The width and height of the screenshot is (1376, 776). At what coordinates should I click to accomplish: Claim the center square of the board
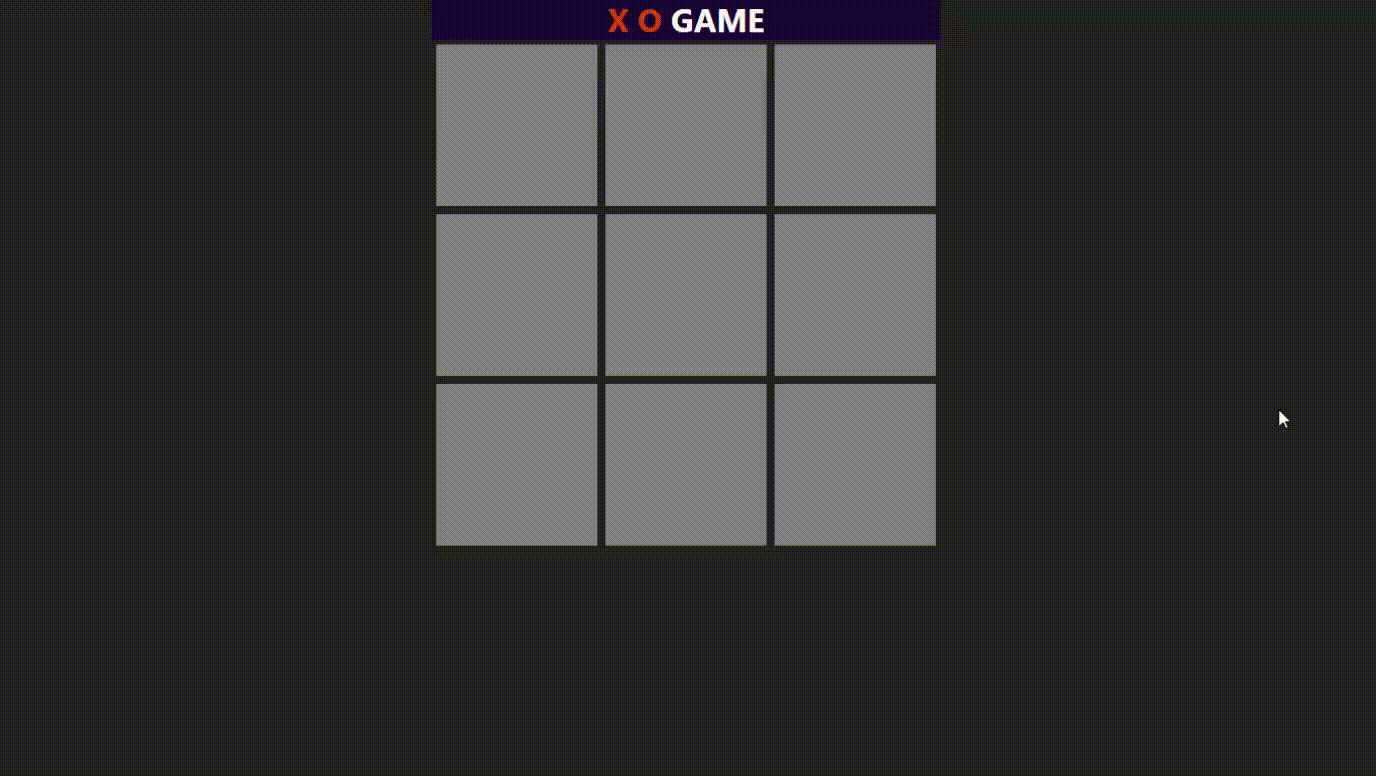click(686, 295)
